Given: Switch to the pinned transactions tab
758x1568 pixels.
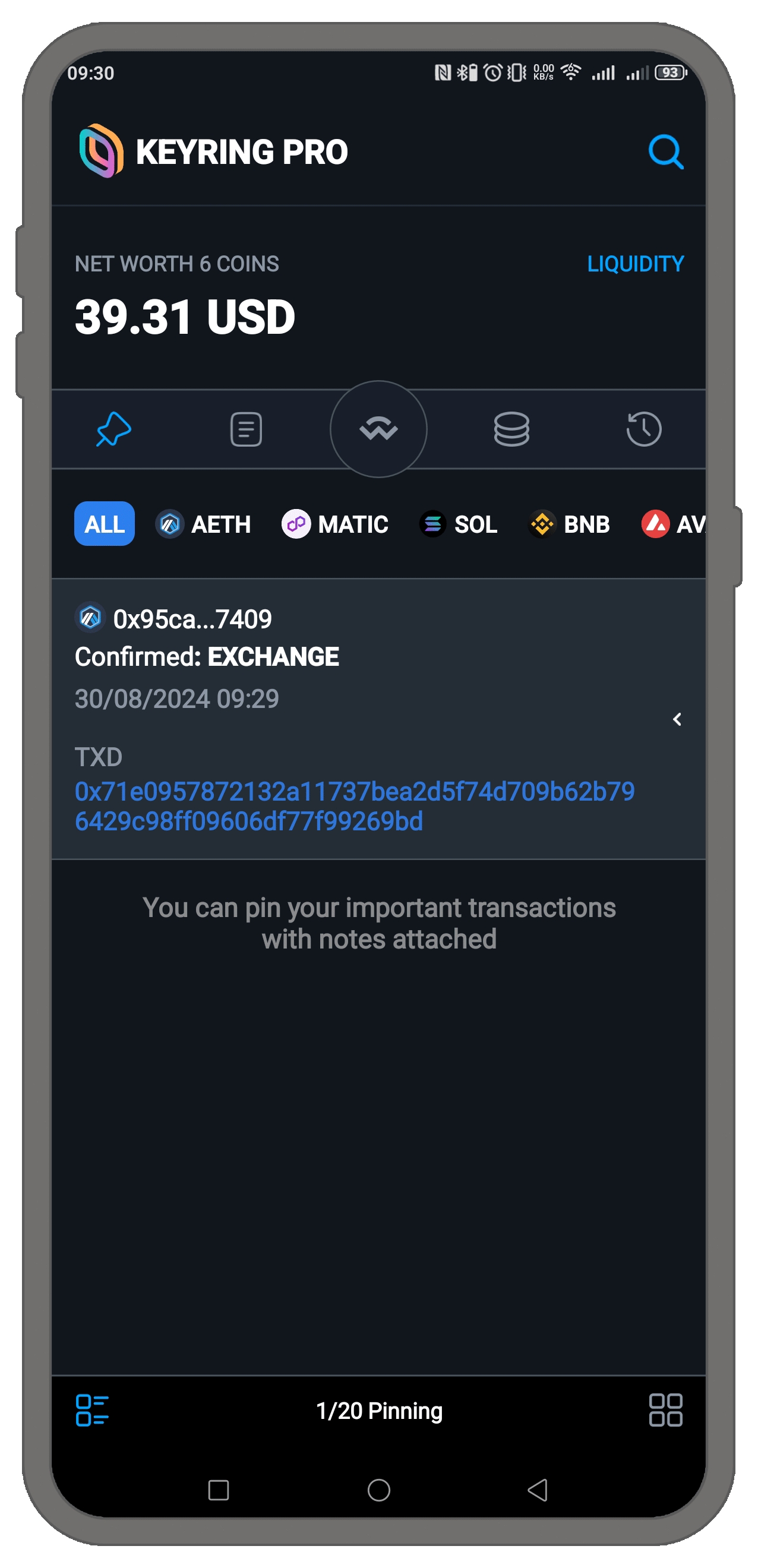Looking at the screenshot, I should [x=114, y=429].
